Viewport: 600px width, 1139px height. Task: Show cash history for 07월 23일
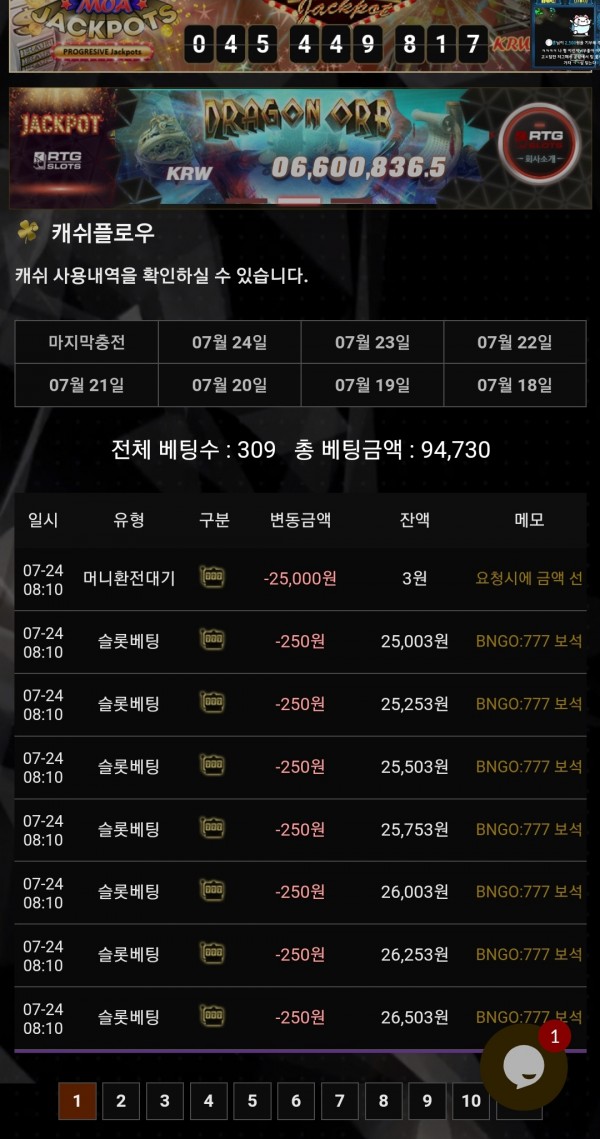372,342
